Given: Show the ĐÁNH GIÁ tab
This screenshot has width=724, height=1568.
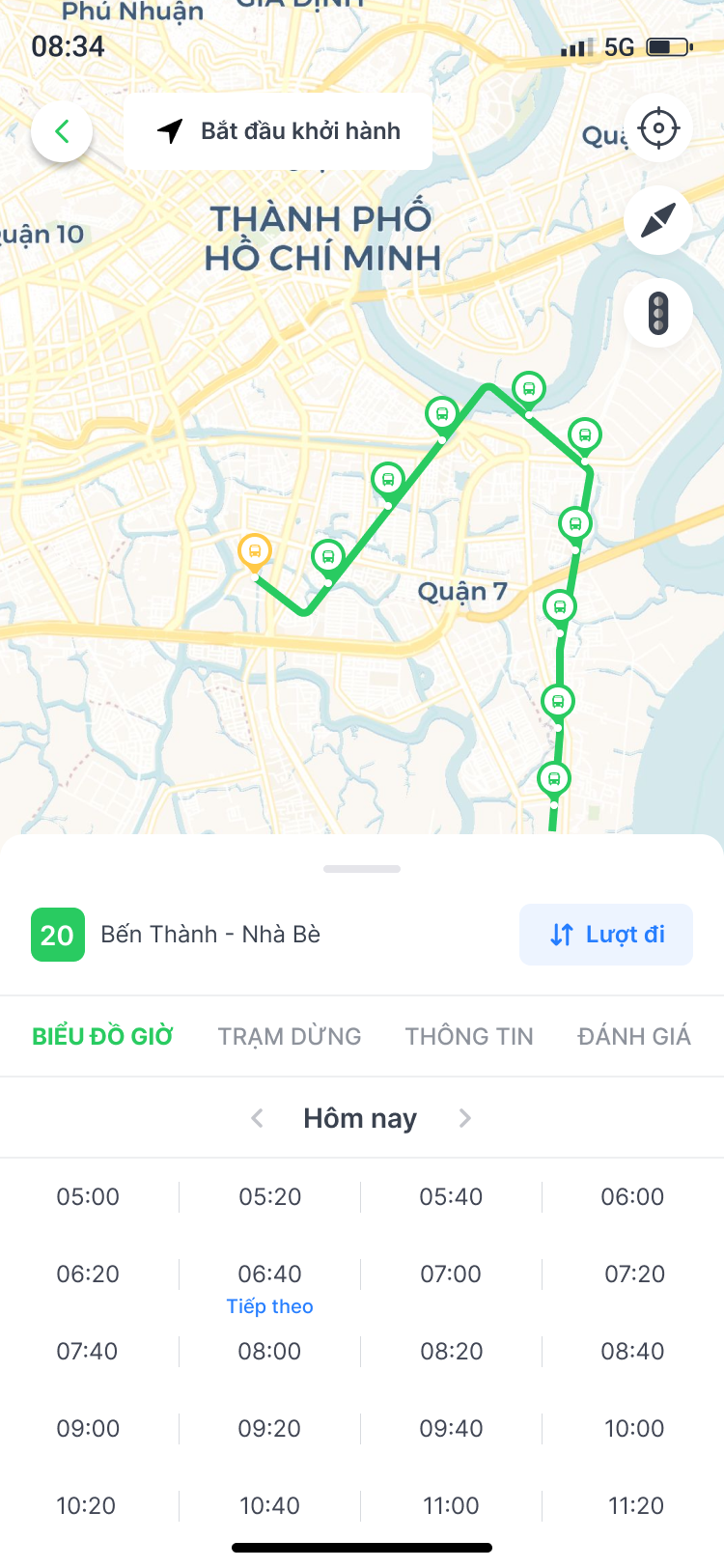Looking at the screenshot, I should 634,1036.
